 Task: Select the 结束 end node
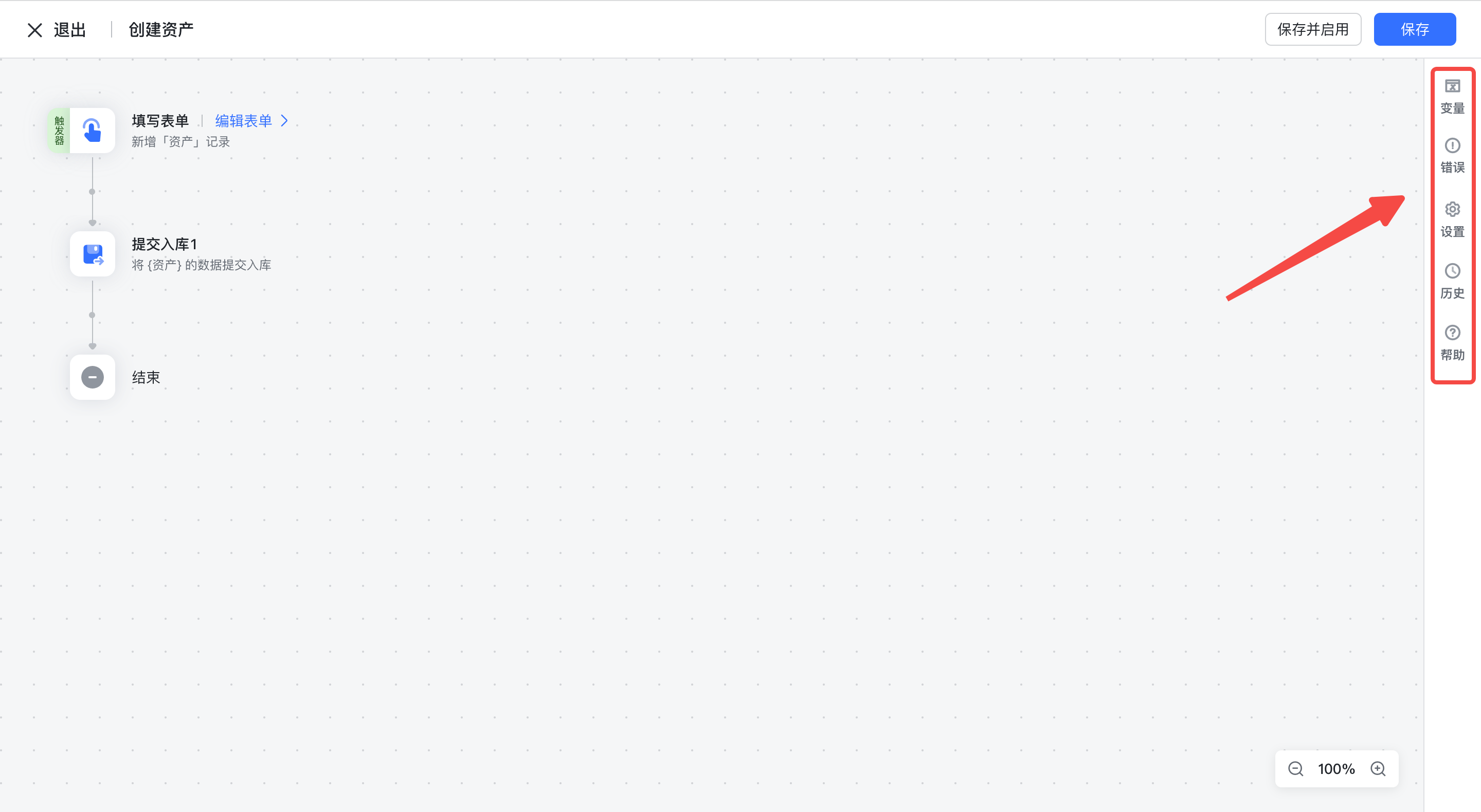click(x=92, y=378)
